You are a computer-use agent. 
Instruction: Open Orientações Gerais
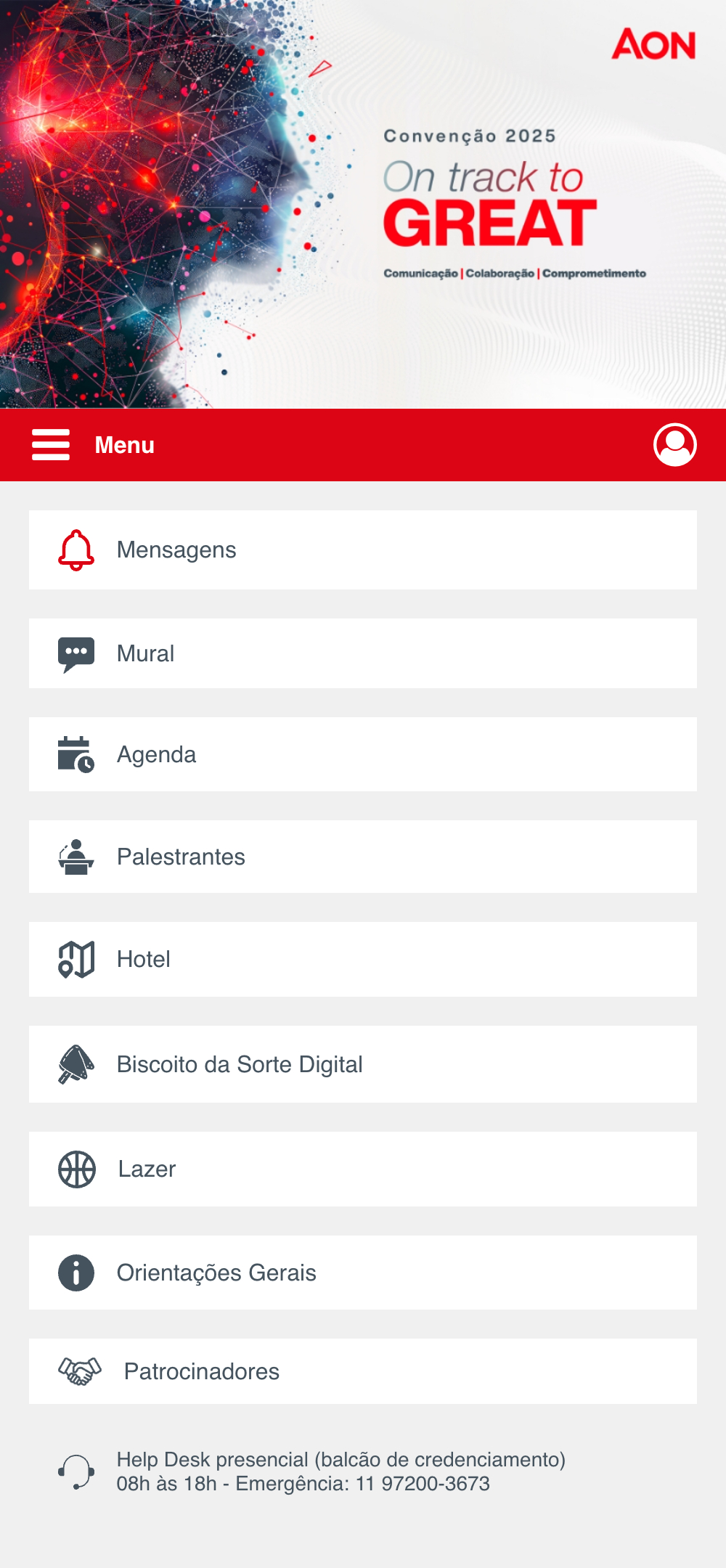(x=363, y=1273)
